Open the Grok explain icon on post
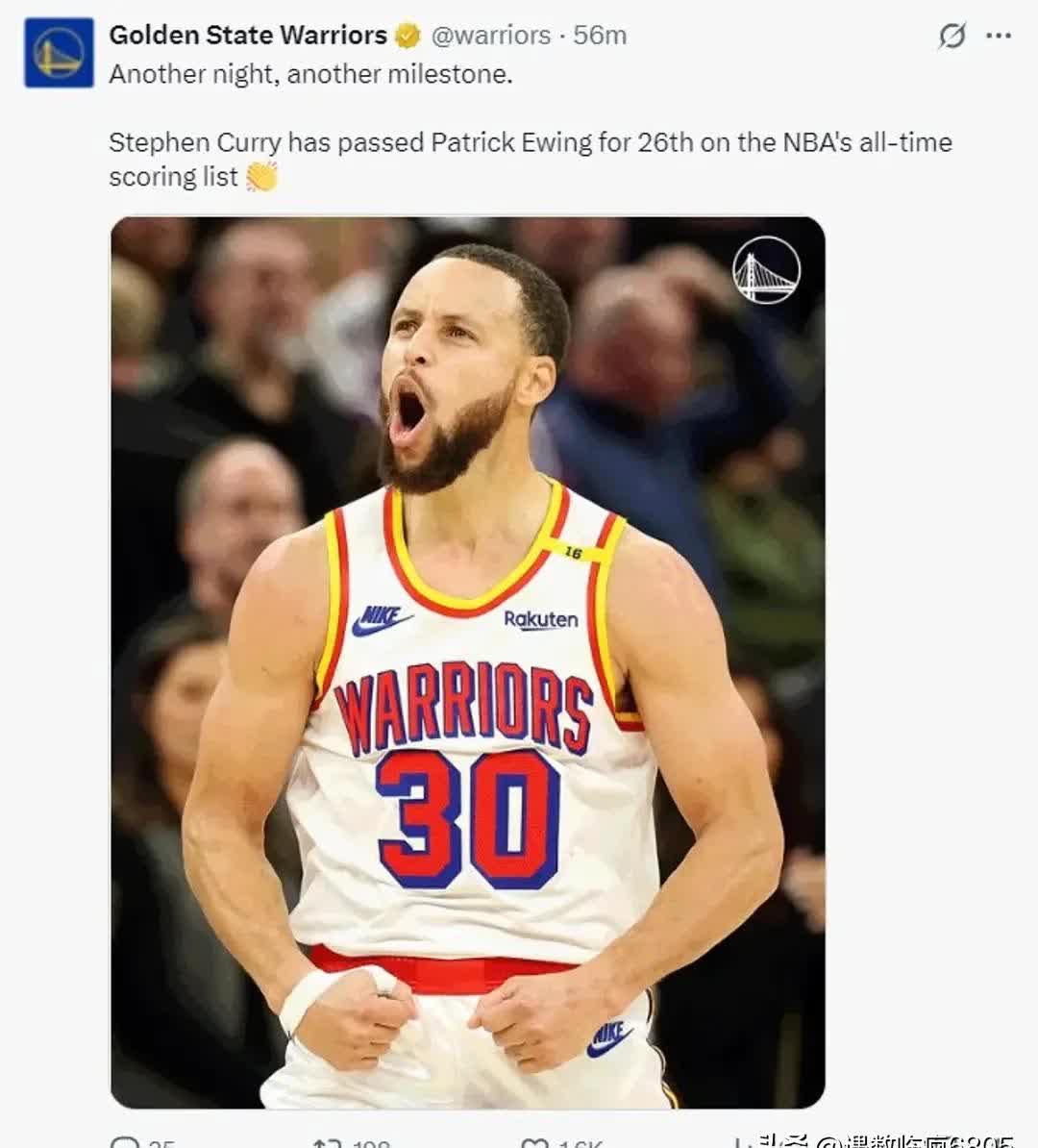The height and width of the screenshot is (1148, 1038). pos(951,37)
